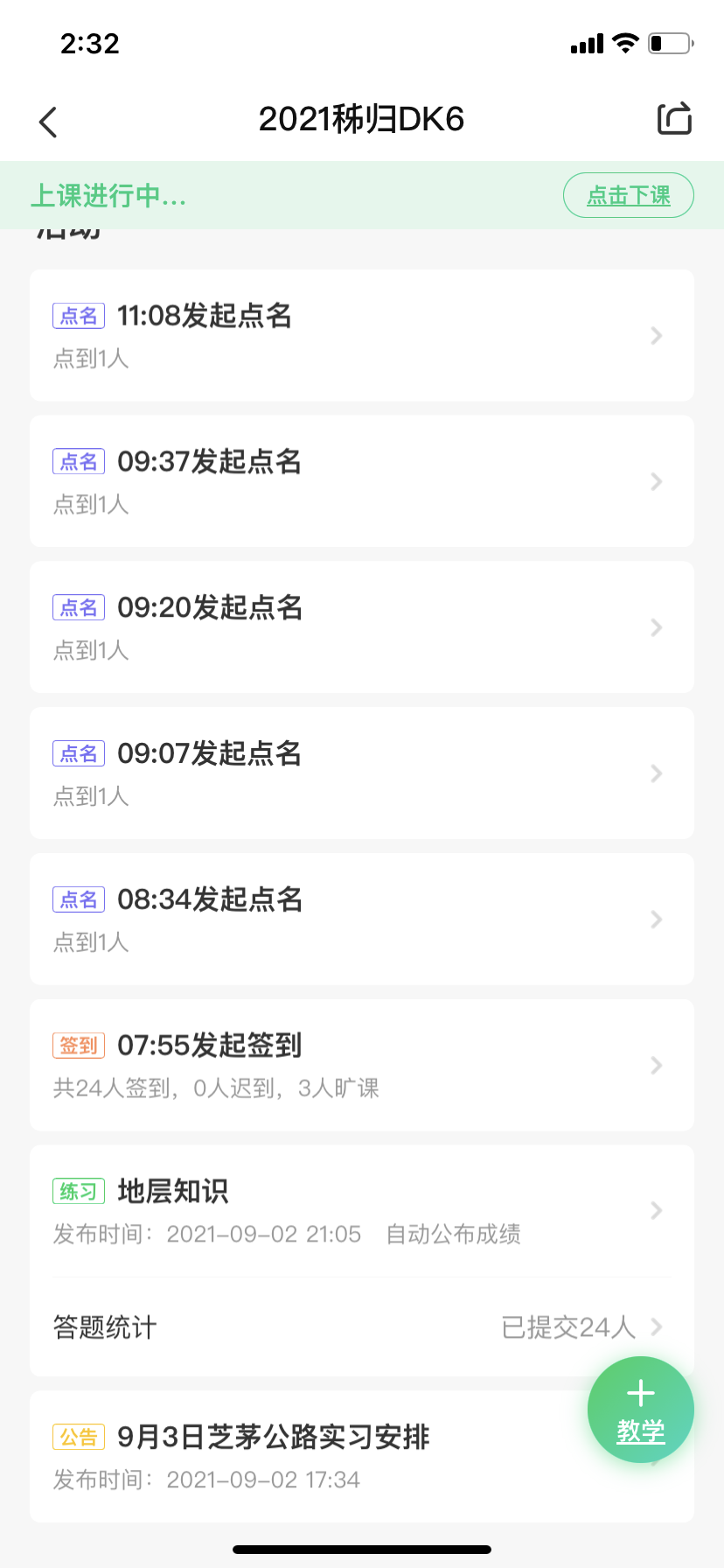
Task: Open the share icon in the header
Action: 674,119
